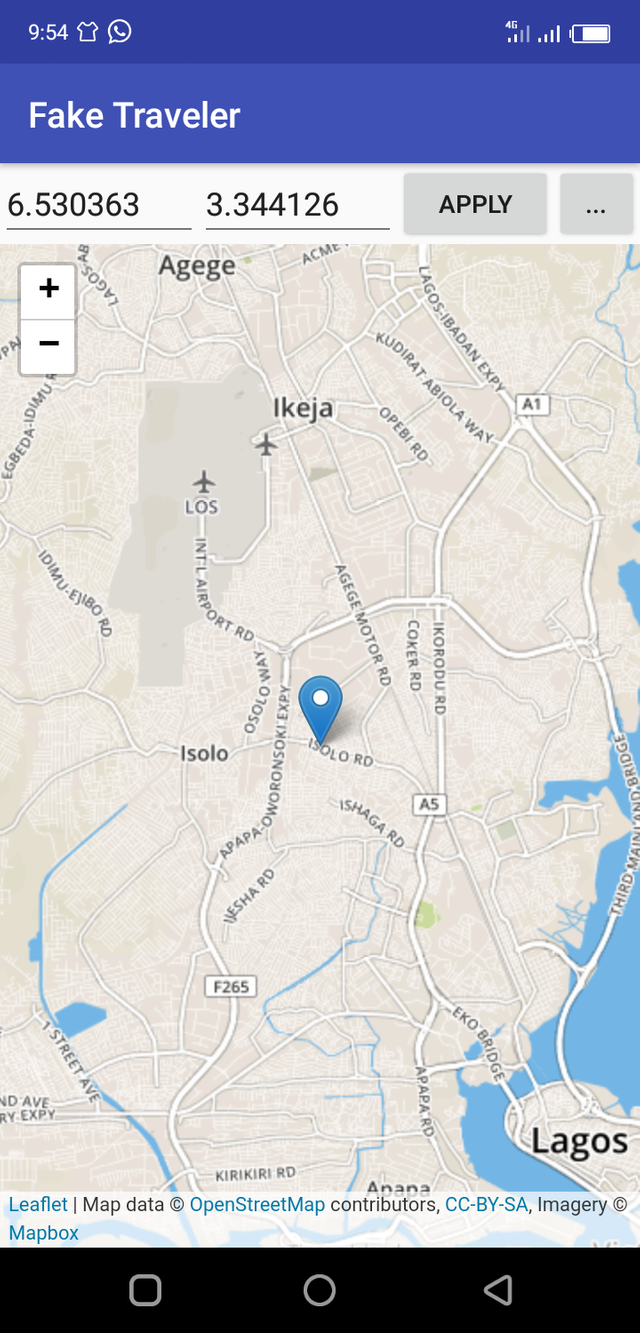Image resolution: width=640 pixels, height=1333 pixels.
Task: Open the Mapbox link
Action: [44, 1233]
